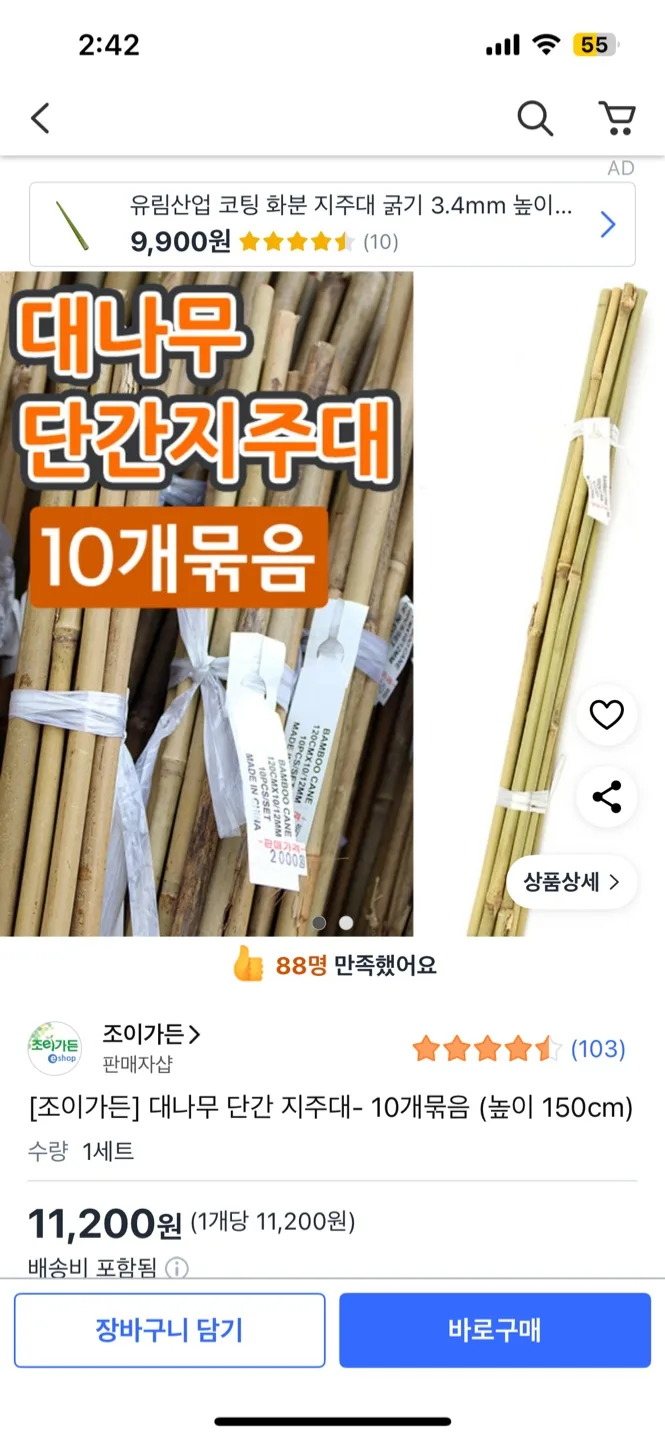Open the search magnifier icon
Image resolution: width=665 pixels, height=1440 pixels.
tap(535, 119)
